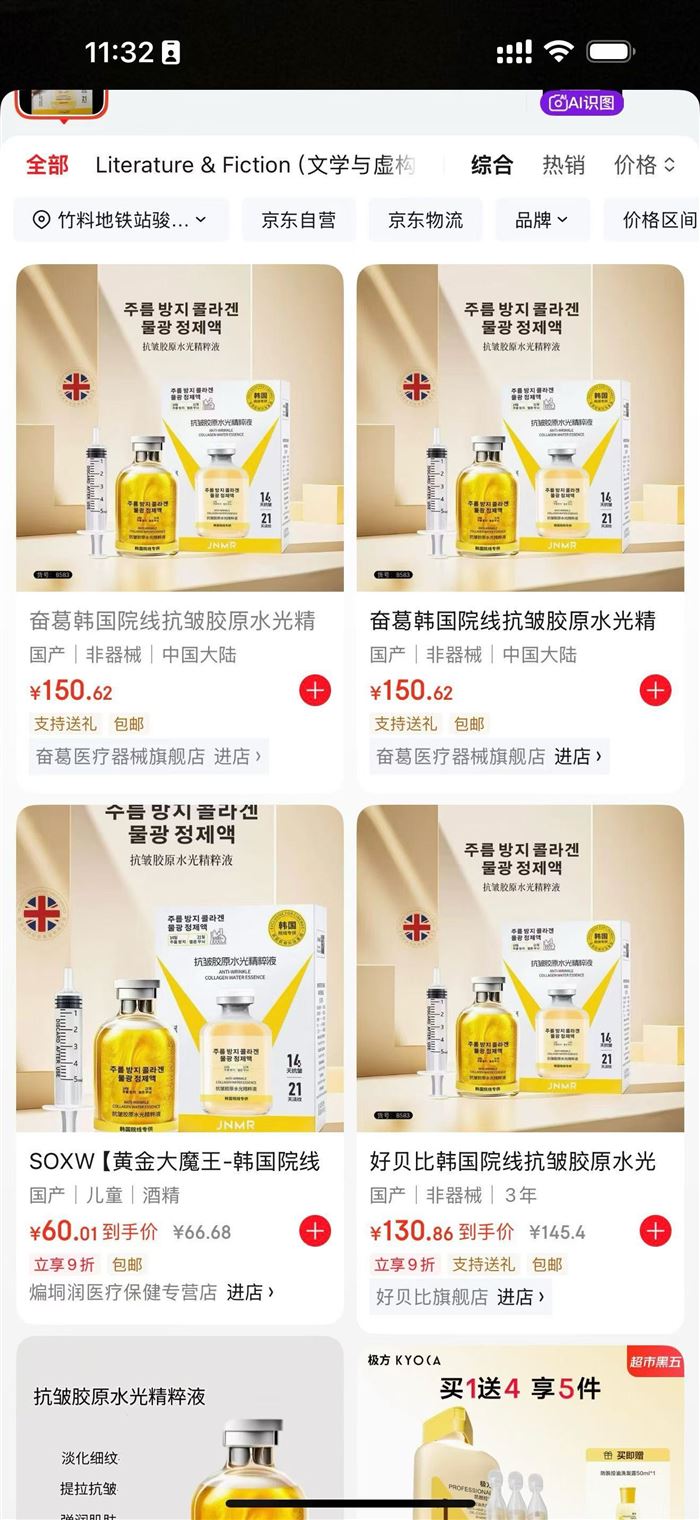
Task: Open the AI识图 image search button
Action: pos(583,103)
